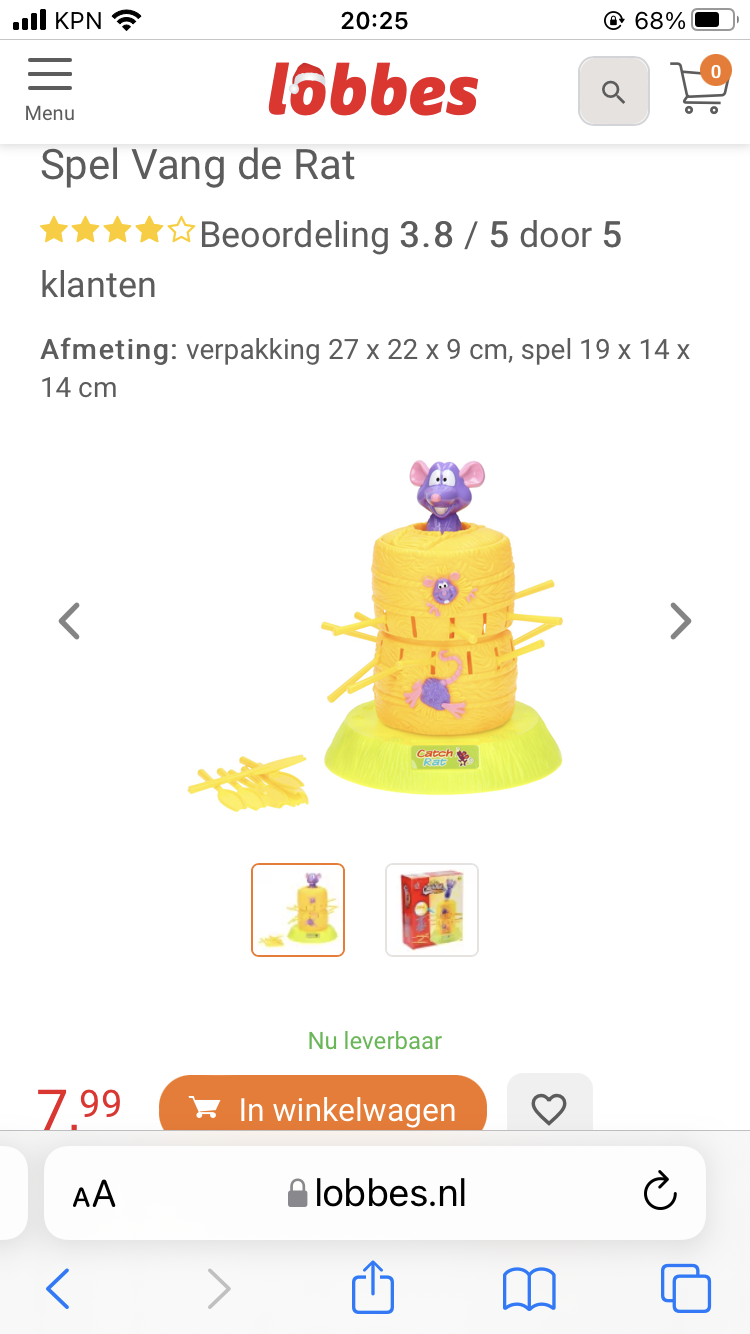Tap the lobbes.nl address bar

click(375, 1193)
